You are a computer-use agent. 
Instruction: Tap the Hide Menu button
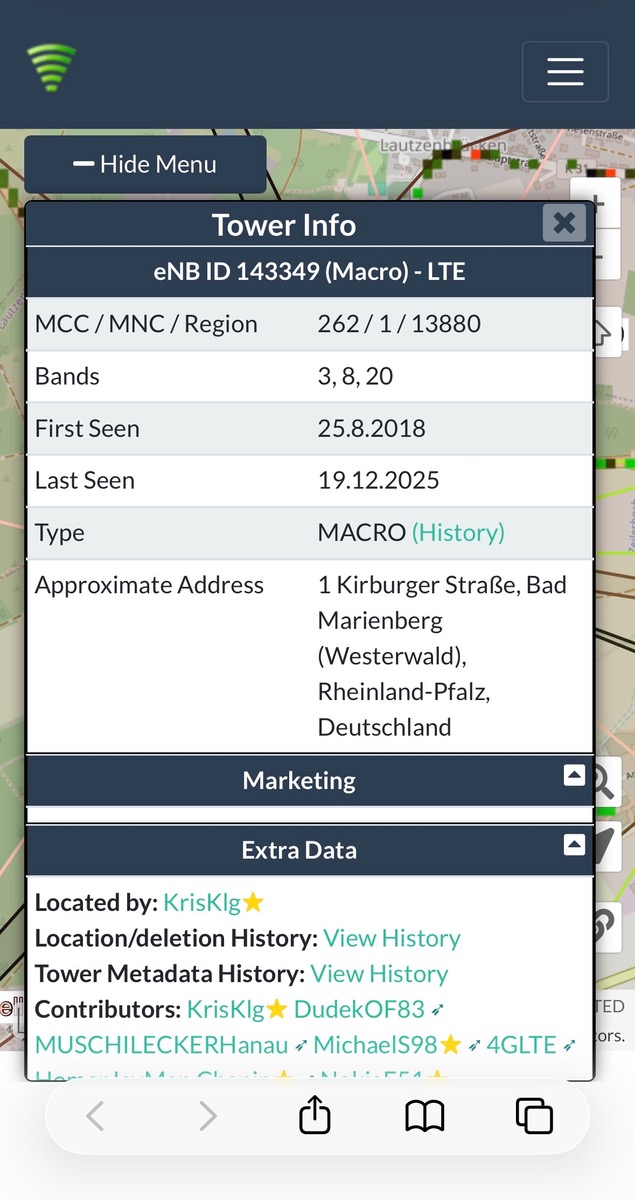(x=145, y=165)
